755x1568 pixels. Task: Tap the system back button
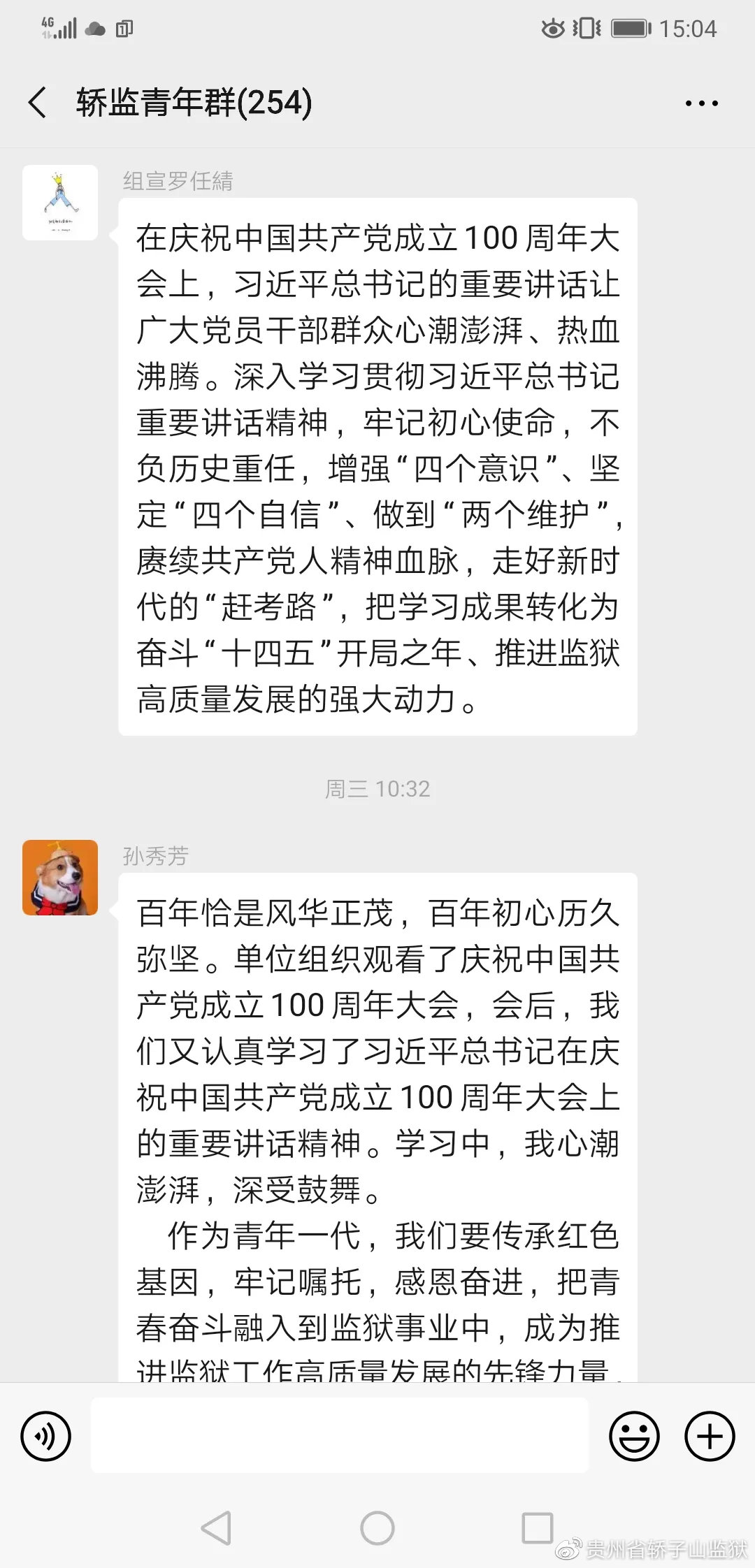click(216, 1527)
